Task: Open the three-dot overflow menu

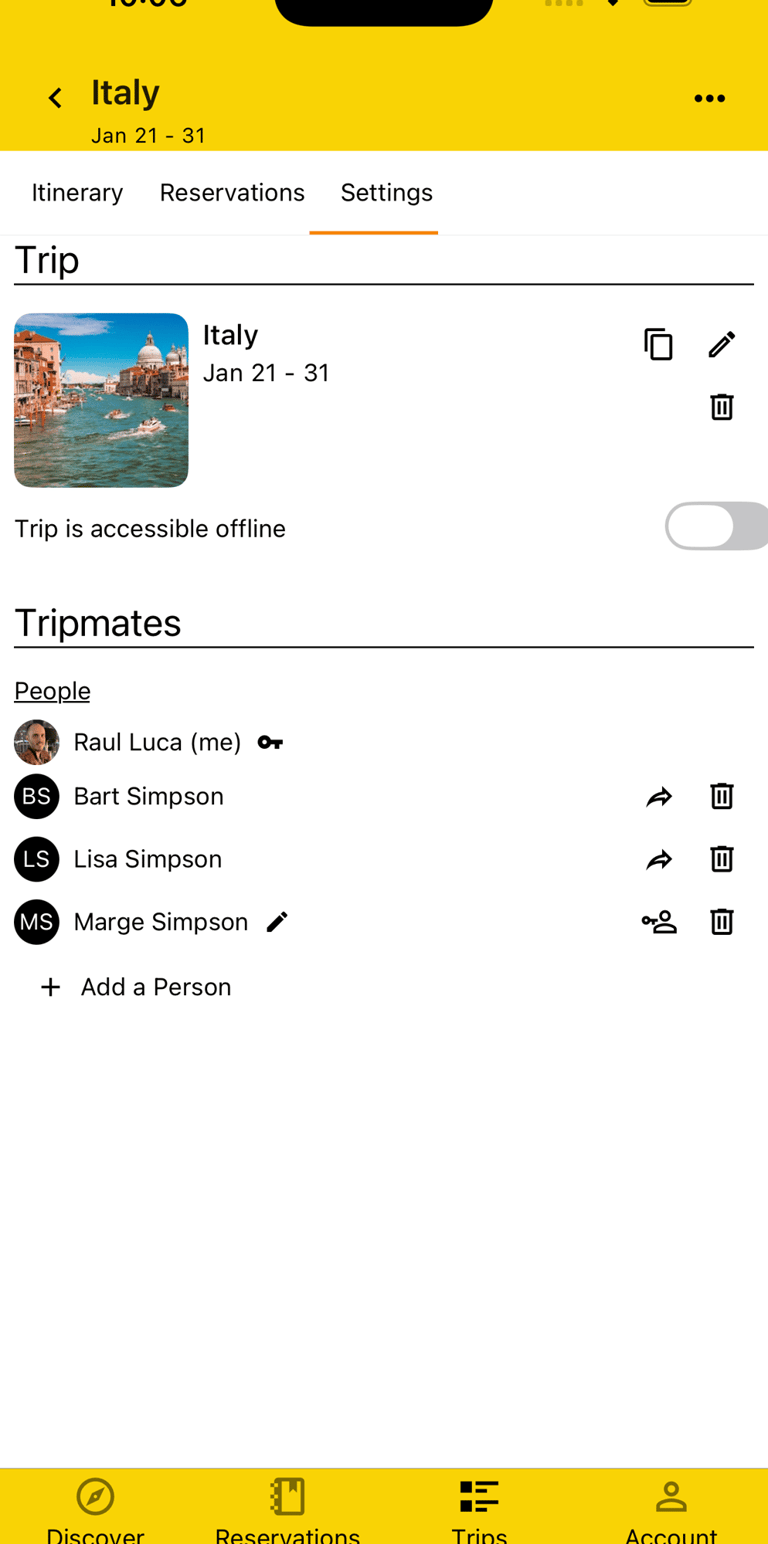Action: coord(710,97)
